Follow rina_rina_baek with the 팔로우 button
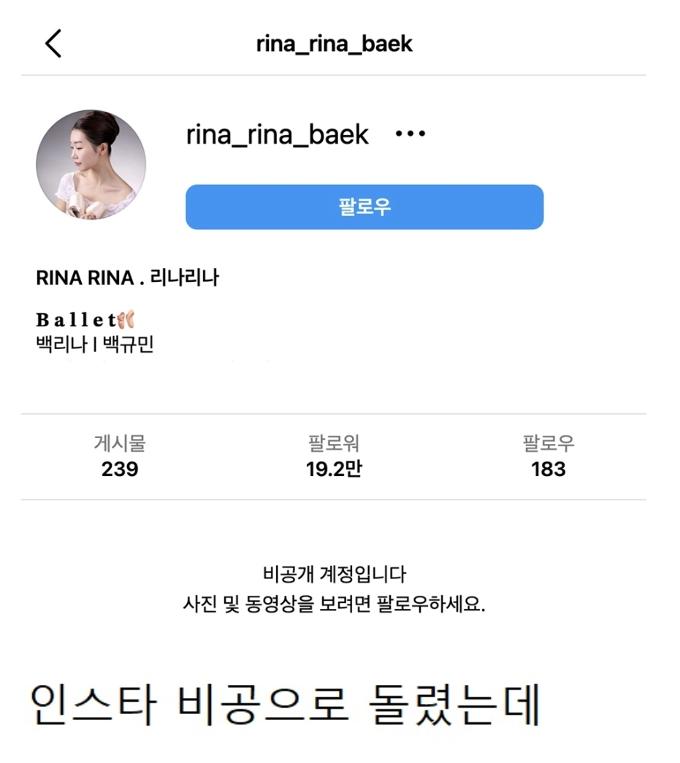Image resolution: width=680 pixels, height=763 pixels. pyautogui.click(x=364, y=207)
